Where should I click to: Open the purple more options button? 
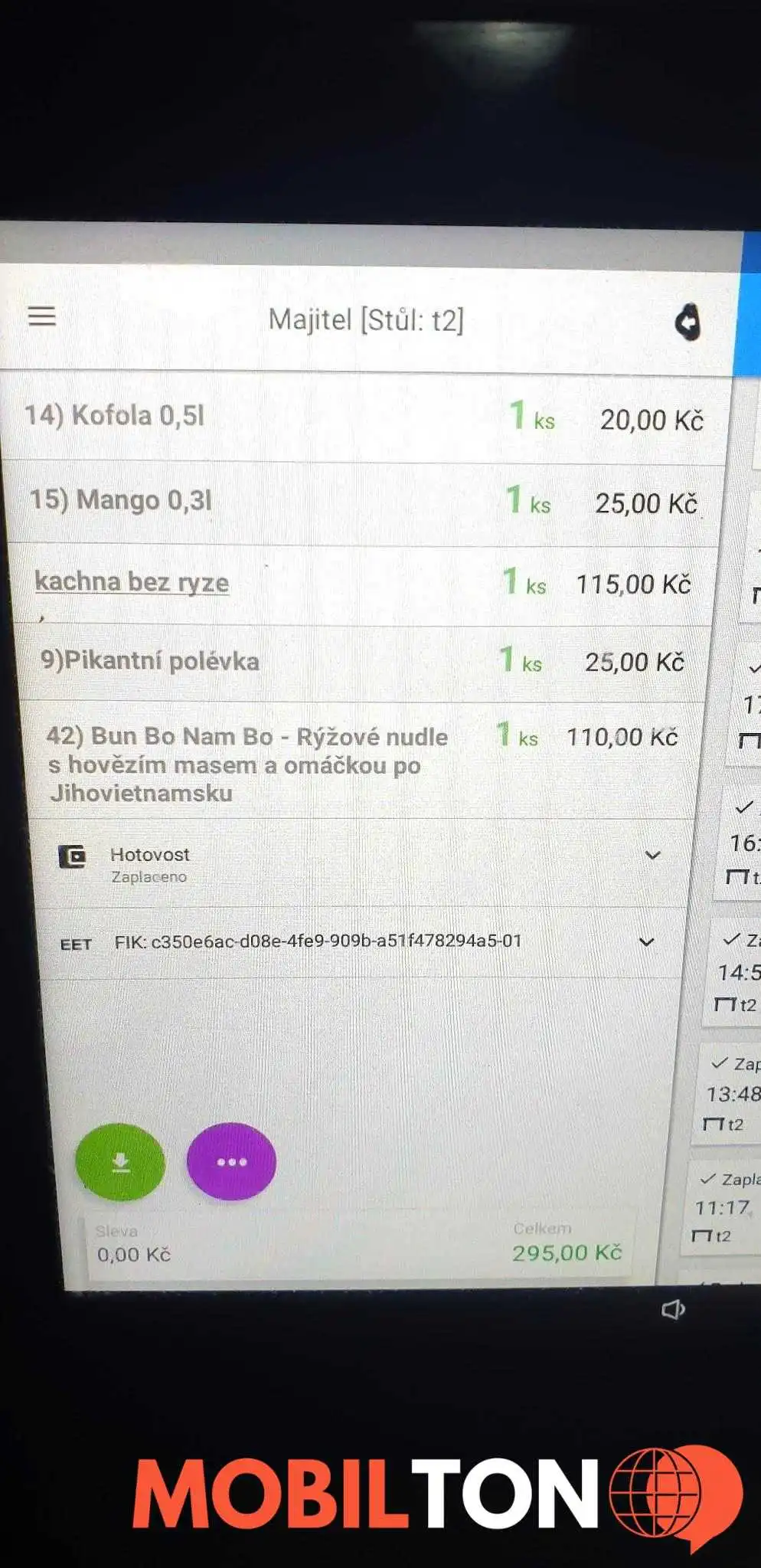[x=231, y=1161]
